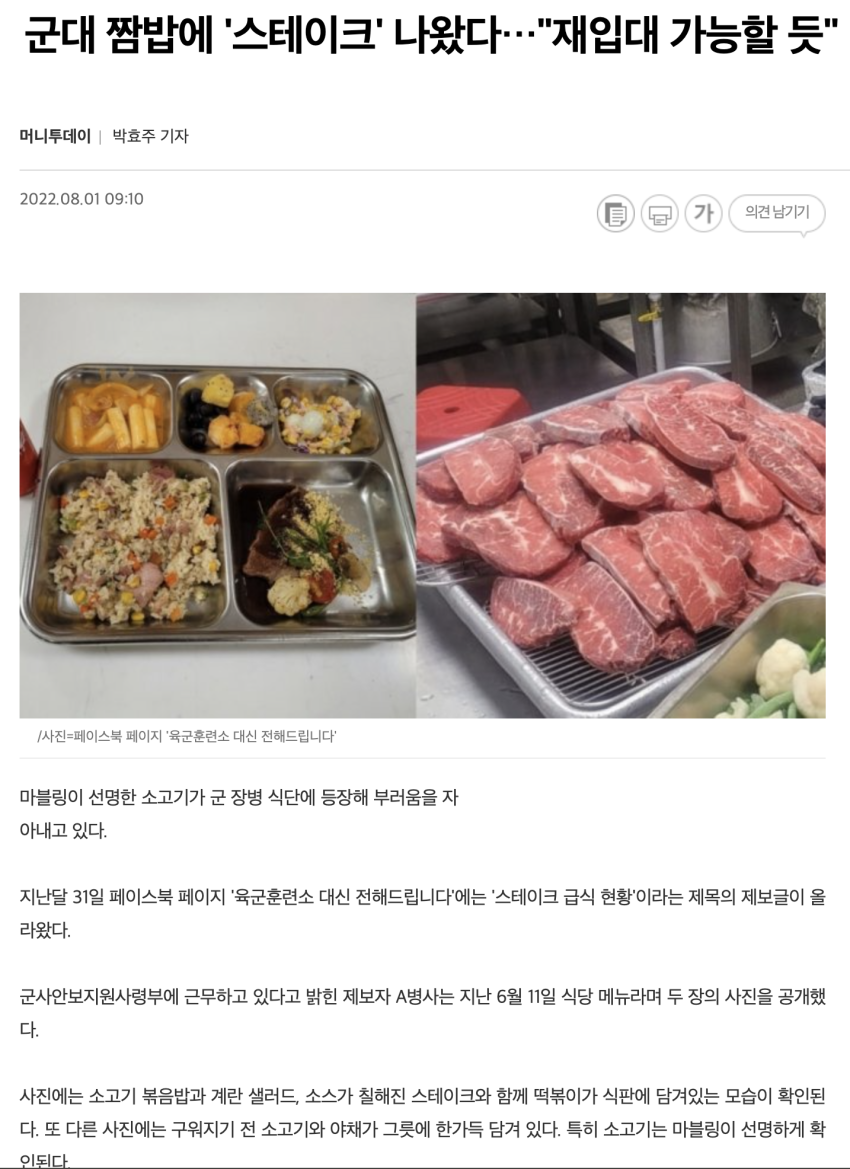The image size is (850, 1169).
Task: Open the 머니투데이 publisher link
Action: [x=55, y=136]
